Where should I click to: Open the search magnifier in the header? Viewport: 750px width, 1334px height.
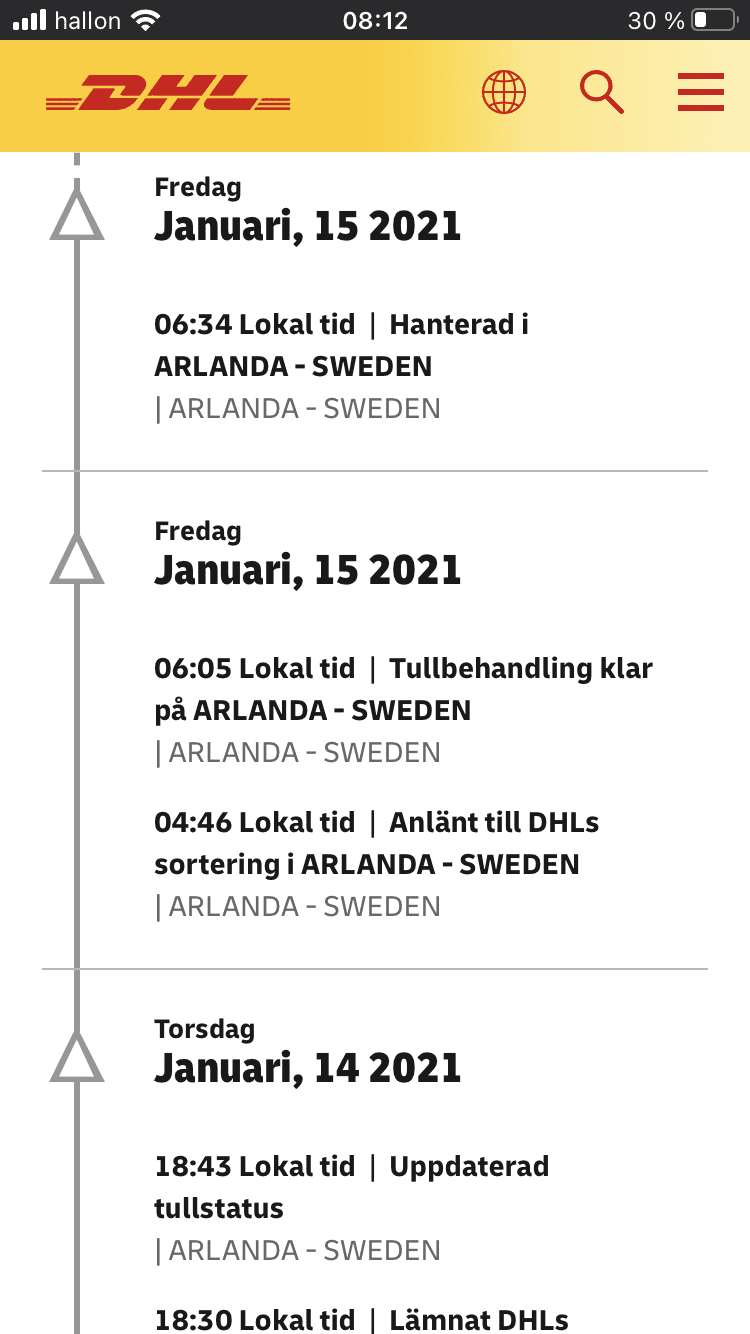602,93
